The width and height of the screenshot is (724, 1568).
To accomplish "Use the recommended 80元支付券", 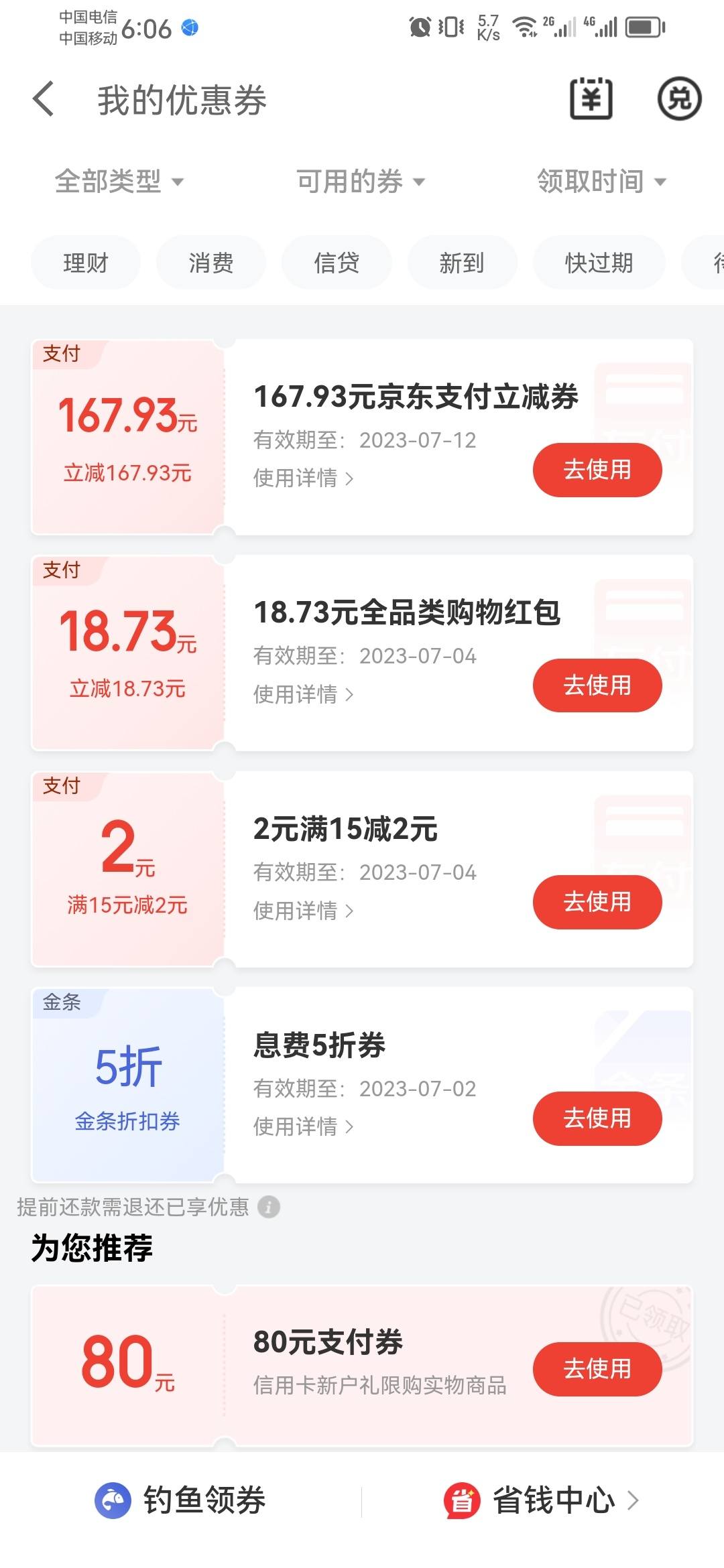I will [597, 1369].
